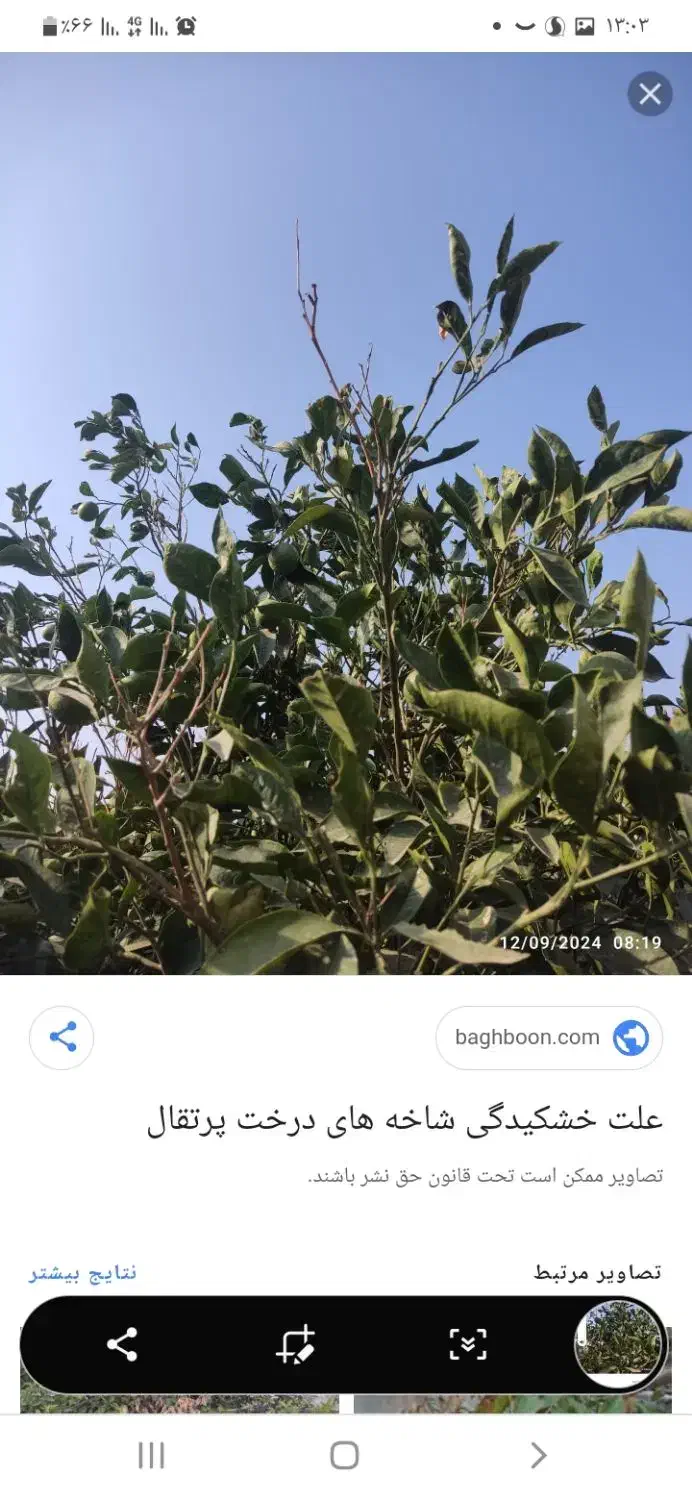The width and height of the screenshot is (692, 1500).
Task: Show recent apps
Action: tap(151, 1455)
